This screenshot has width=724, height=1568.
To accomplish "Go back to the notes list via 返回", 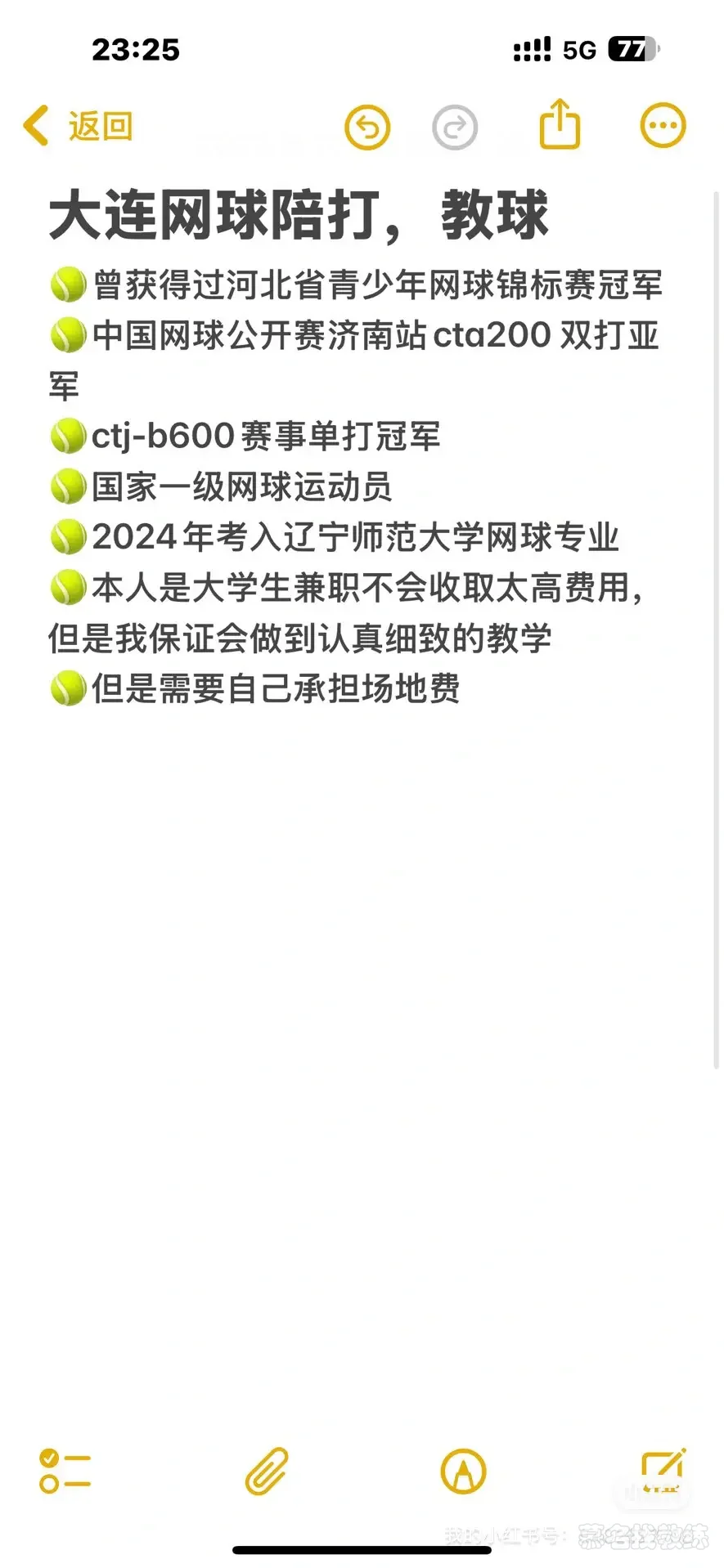I will coord(78,127).
